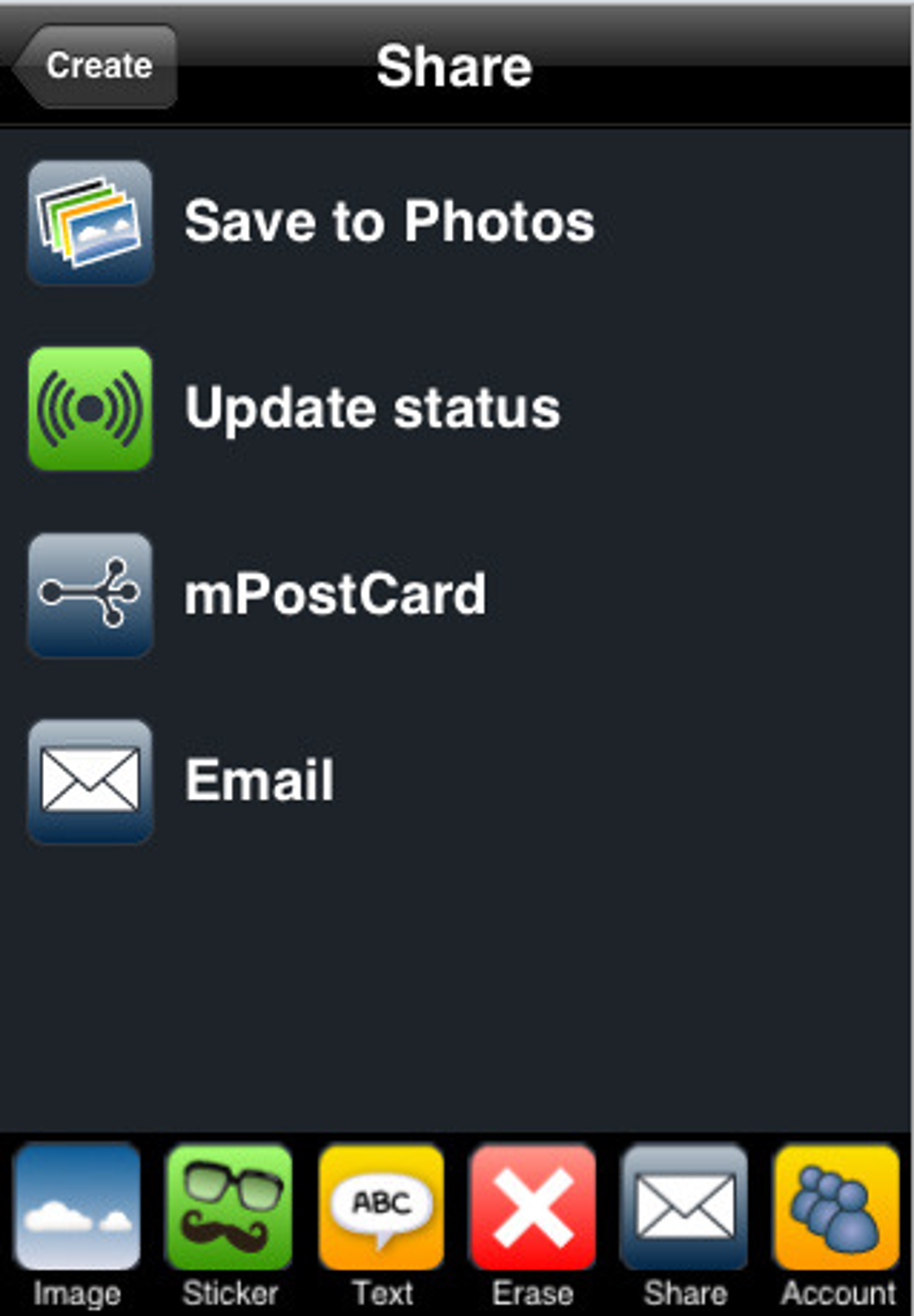
Task: Open the Sticker tab
Action: pyautogui.click(x=229, y=1223)
